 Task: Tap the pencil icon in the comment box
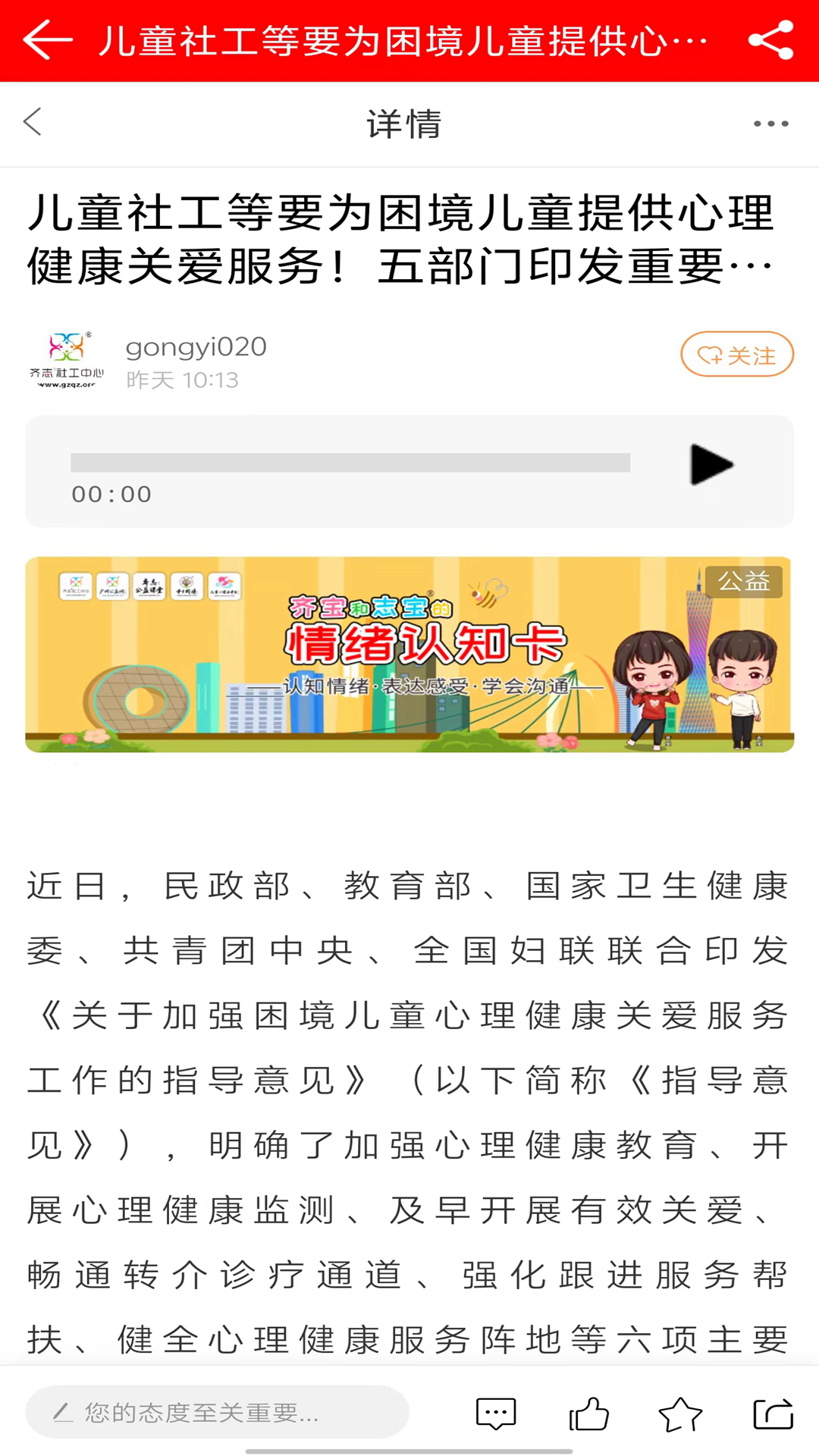point(61,1412)
